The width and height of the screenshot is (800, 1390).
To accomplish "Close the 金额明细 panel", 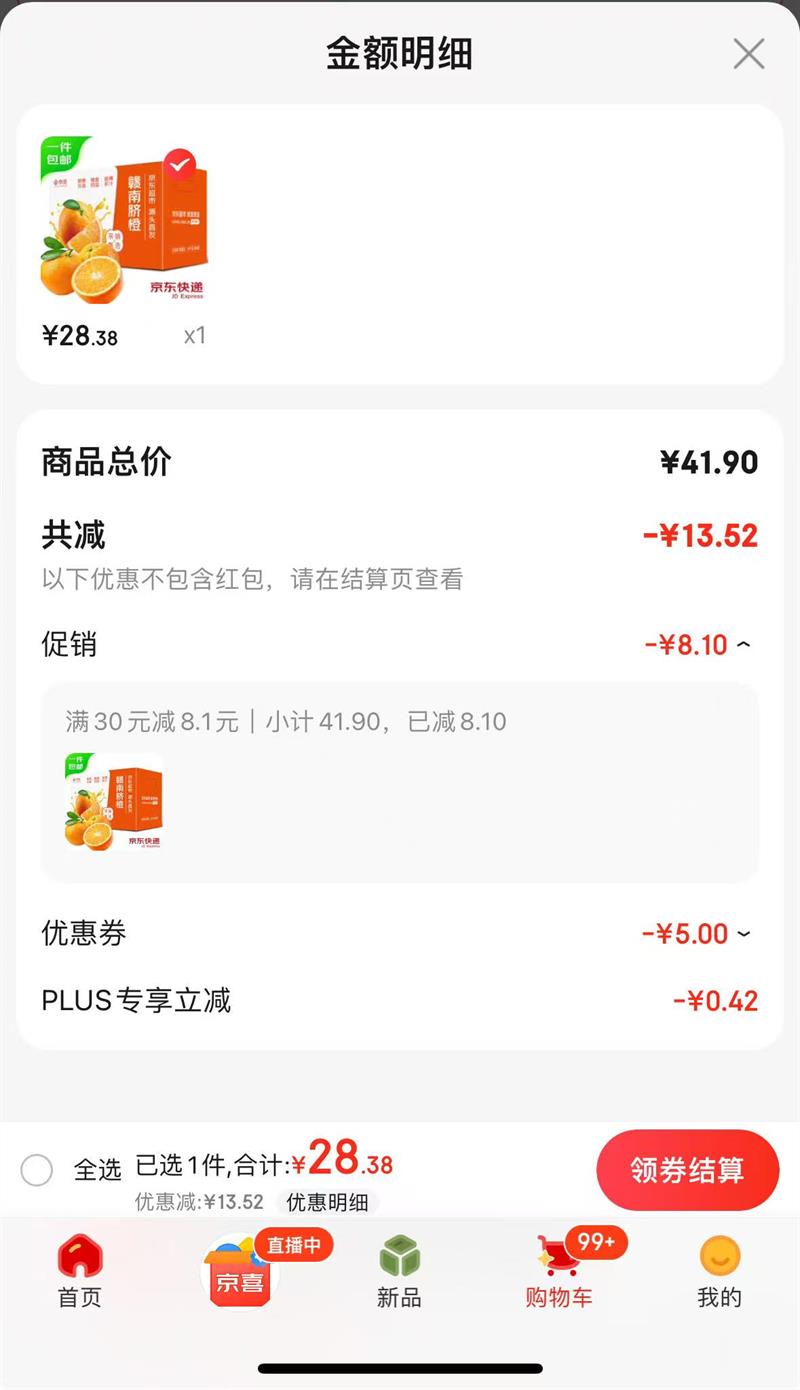I will click(x=748, y=54).
